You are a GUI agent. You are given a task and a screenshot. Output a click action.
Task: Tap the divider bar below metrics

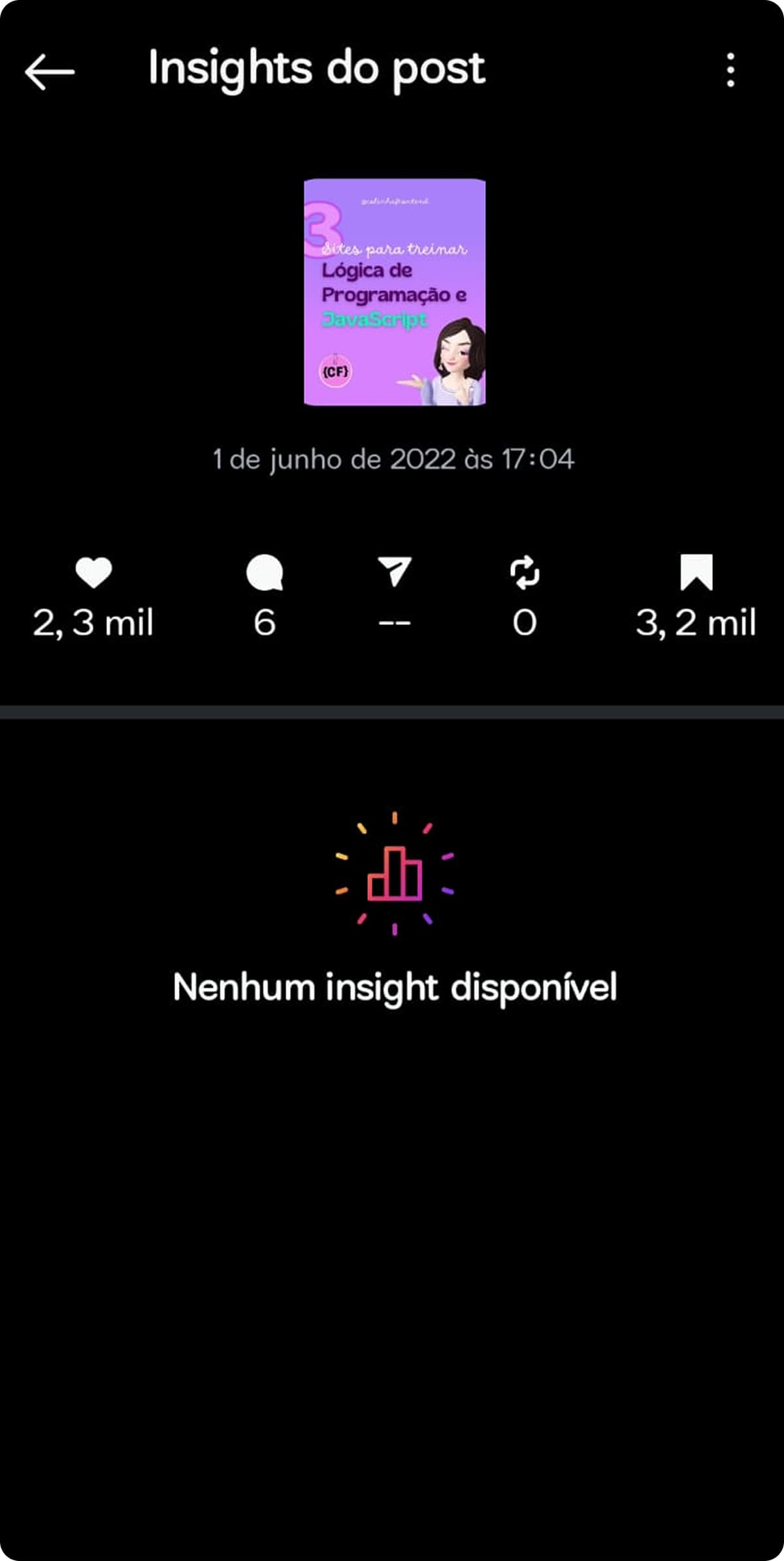coord(392,711)
